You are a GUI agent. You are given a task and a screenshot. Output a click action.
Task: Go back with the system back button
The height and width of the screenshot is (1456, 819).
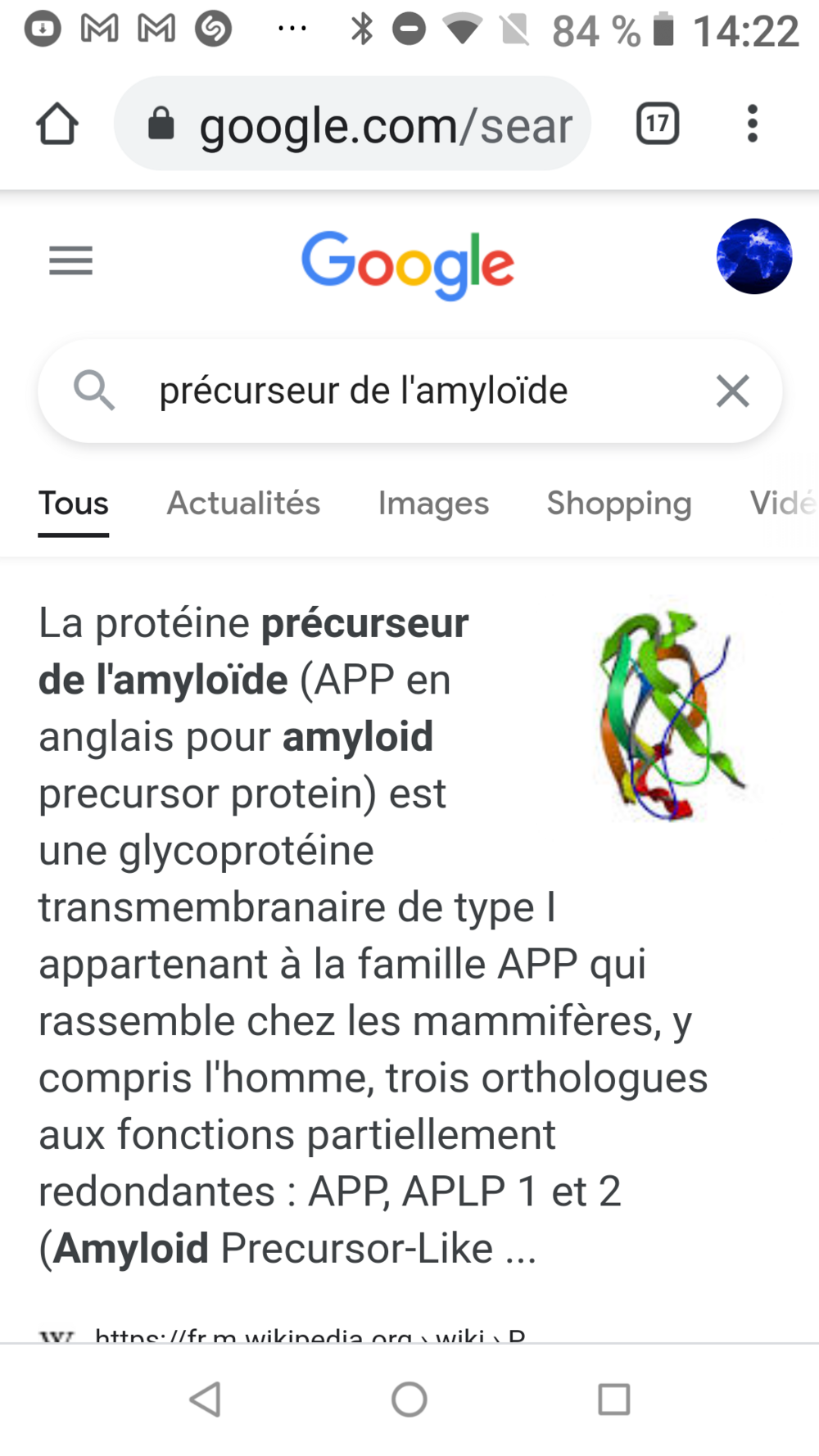tap(206, 1399)
